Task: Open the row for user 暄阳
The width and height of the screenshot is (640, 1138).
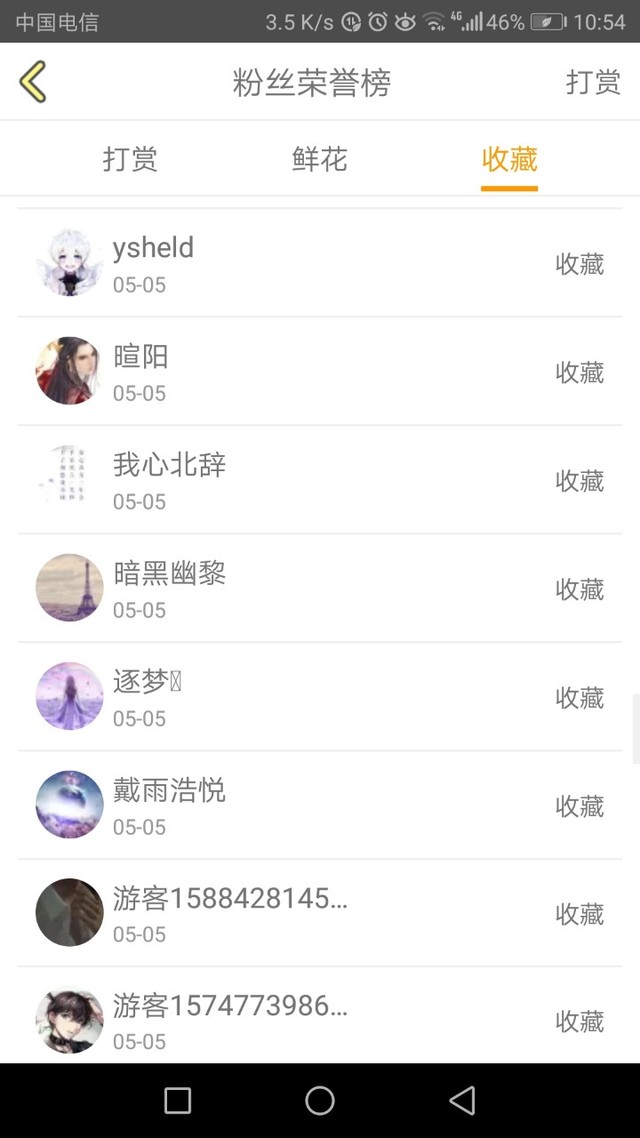Action: tap(320, 372)
